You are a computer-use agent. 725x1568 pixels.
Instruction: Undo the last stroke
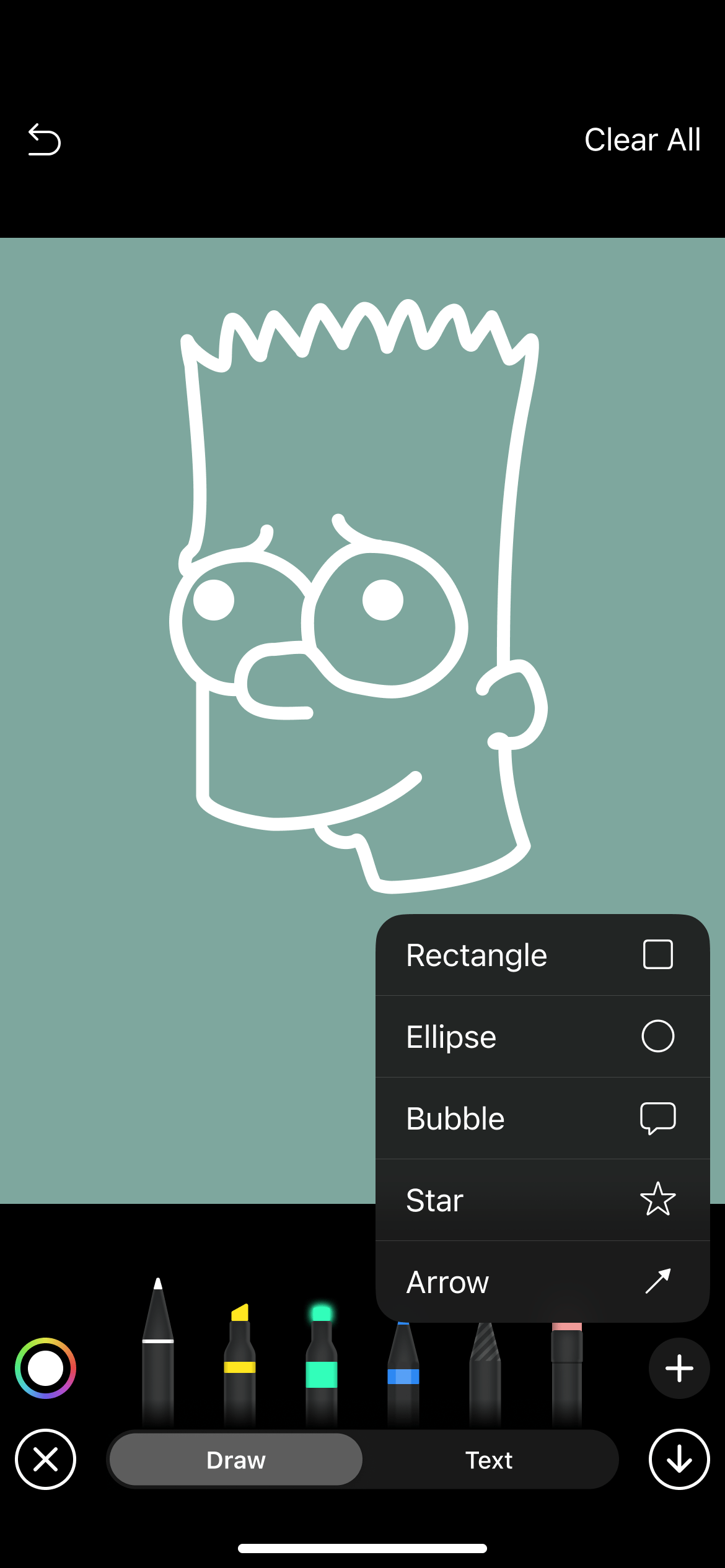tap(45, 139)
